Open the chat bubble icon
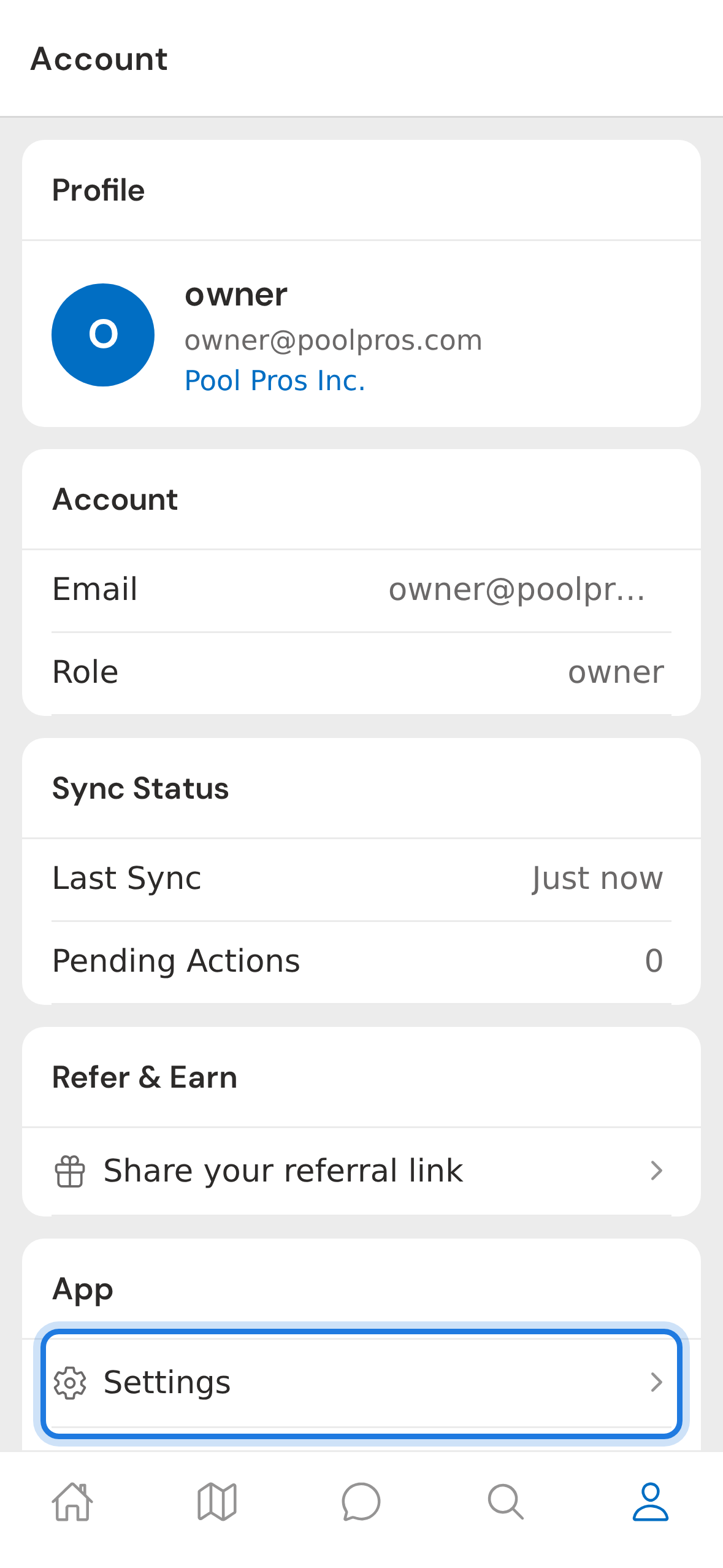 (x=361, y=1501)
